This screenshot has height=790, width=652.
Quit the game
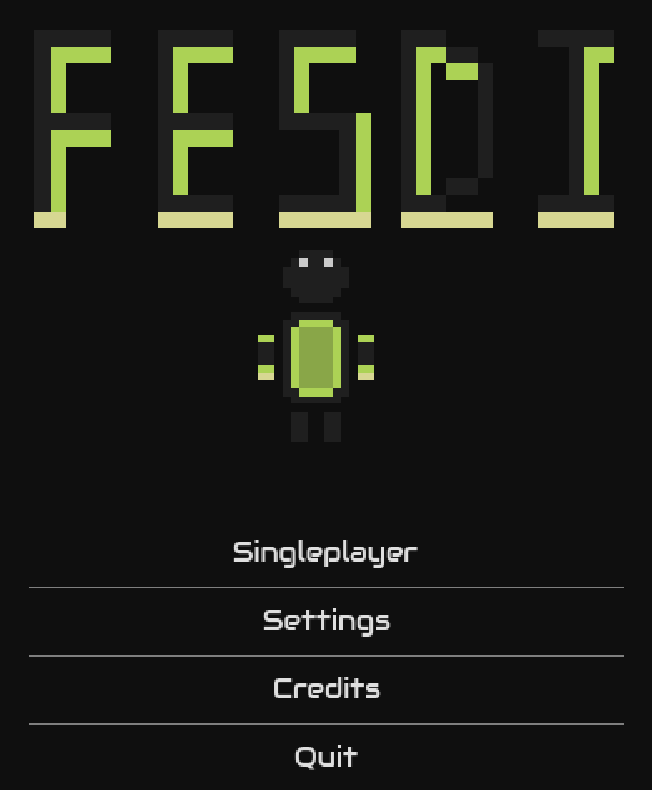tap(326, 757)
